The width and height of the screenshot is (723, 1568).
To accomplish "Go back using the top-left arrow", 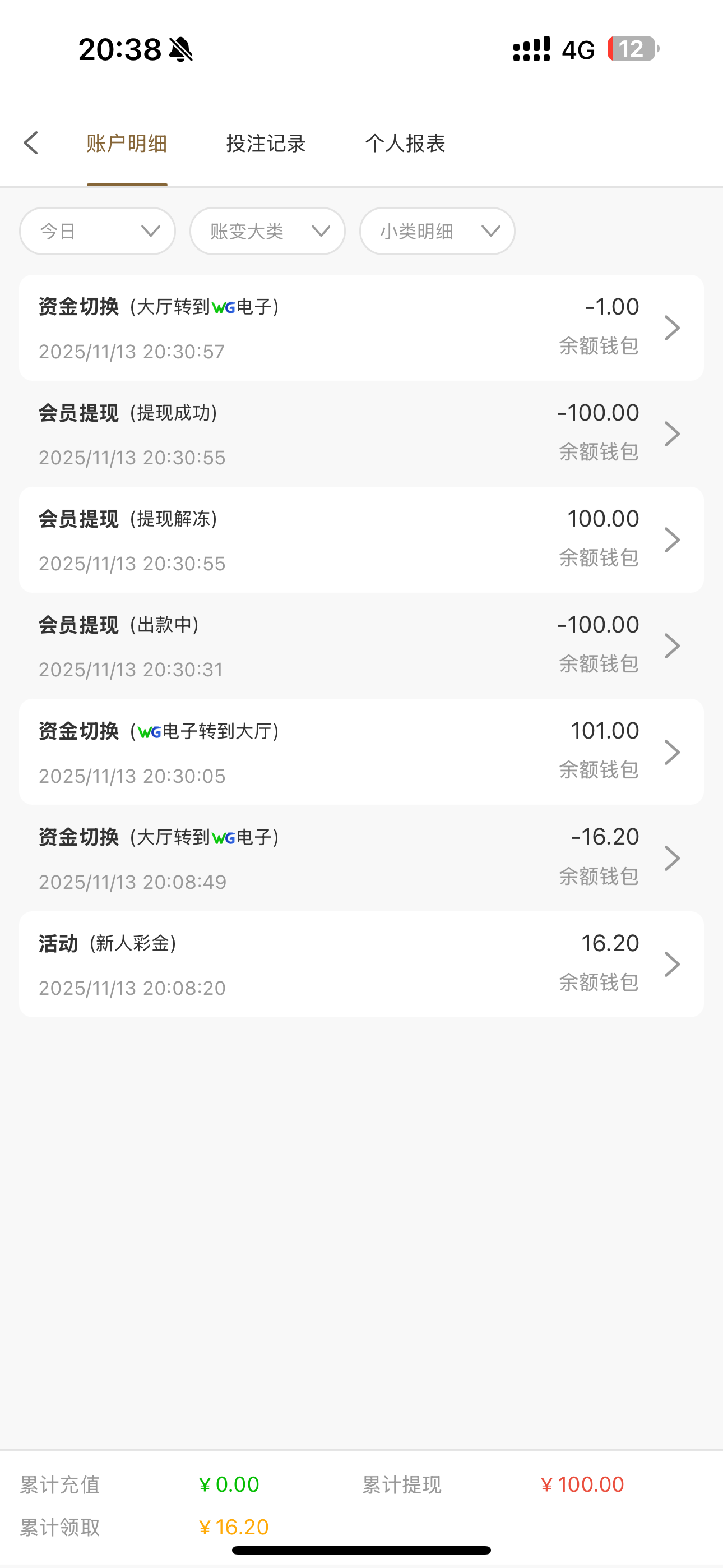I will [x=31, y=144].
